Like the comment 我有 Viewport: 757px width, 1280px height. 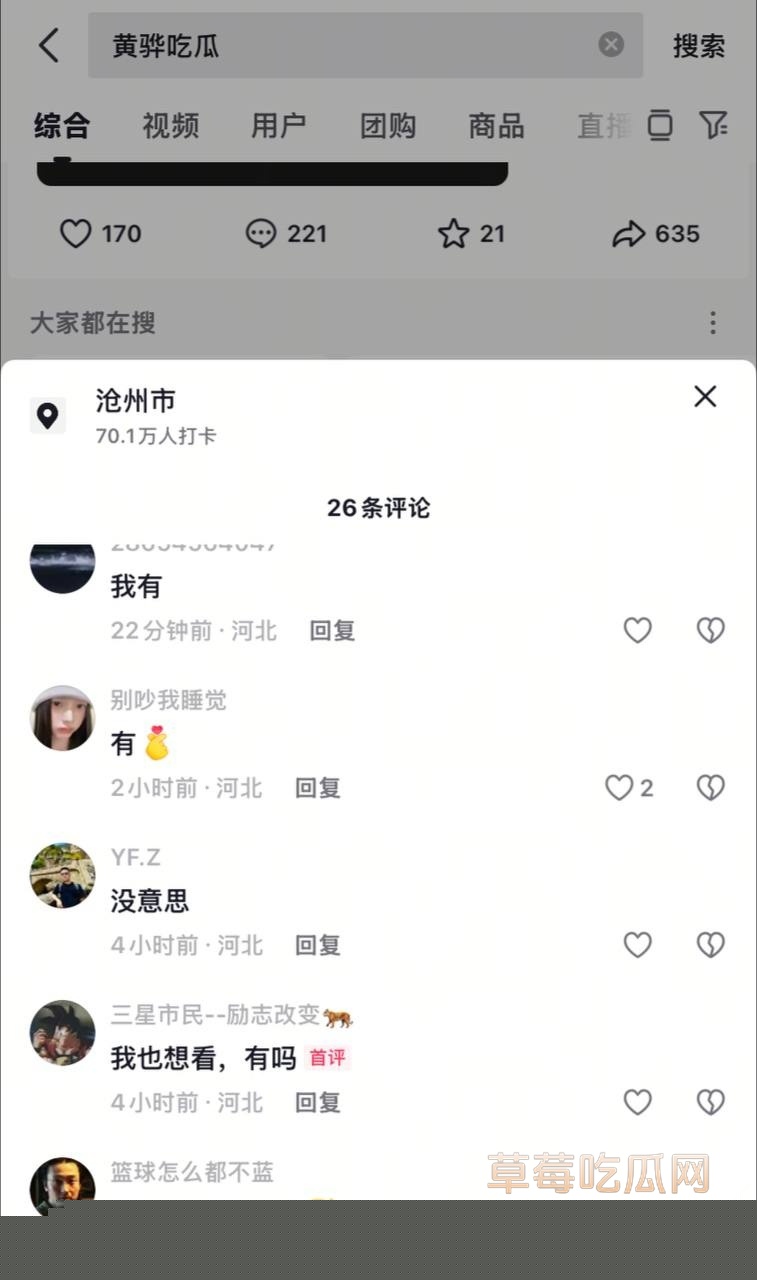click(x=637, y=630)
